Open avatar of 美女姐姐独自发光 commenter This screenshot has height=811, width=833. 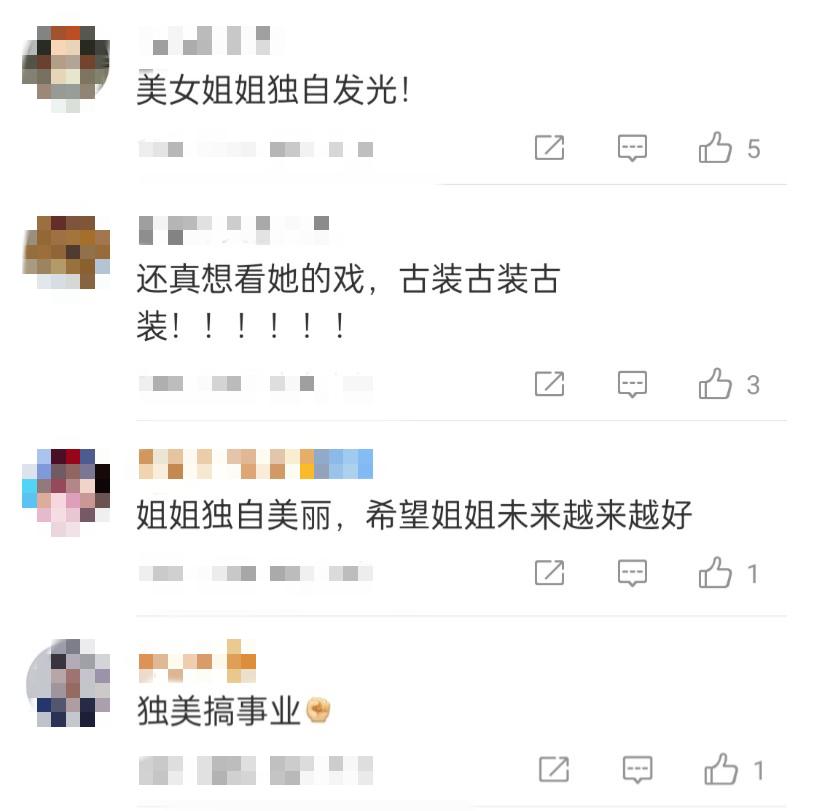pyautogui.click(x=66, y=65)
